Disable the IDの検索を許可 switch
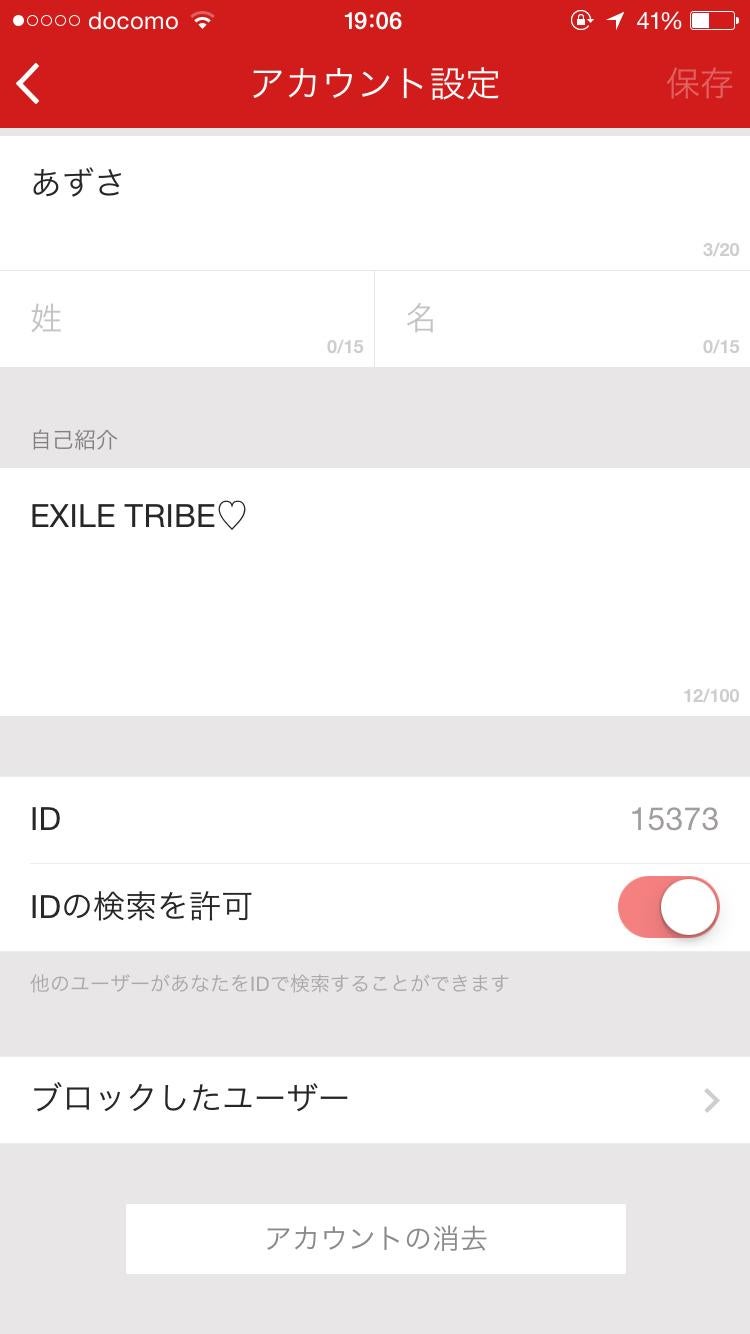 click(668, 907)
